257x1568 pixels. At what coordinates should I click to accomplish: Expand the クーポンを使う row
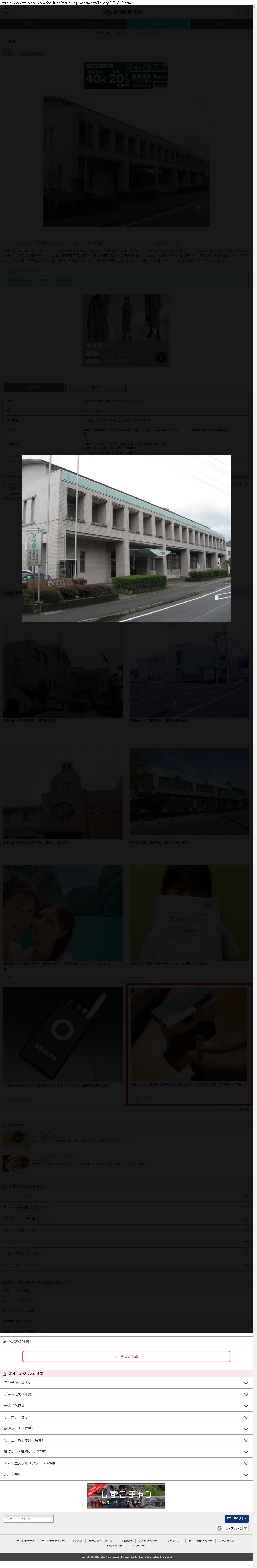pyautogui.click(x=126, y=1417)
